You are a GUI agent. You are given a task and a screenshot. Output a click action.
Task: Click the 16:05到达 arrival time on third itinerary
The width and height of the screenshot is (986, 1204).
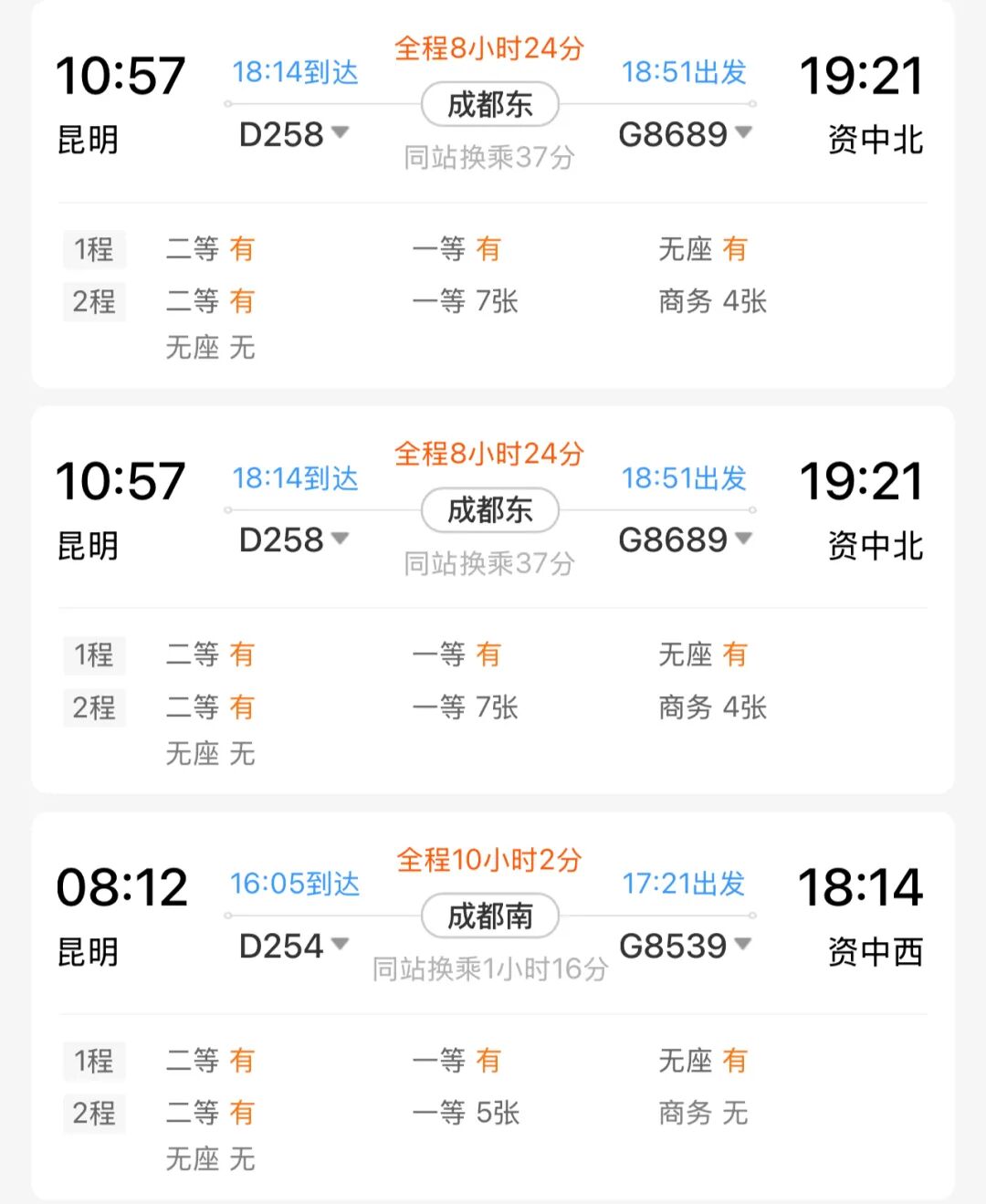294,884
